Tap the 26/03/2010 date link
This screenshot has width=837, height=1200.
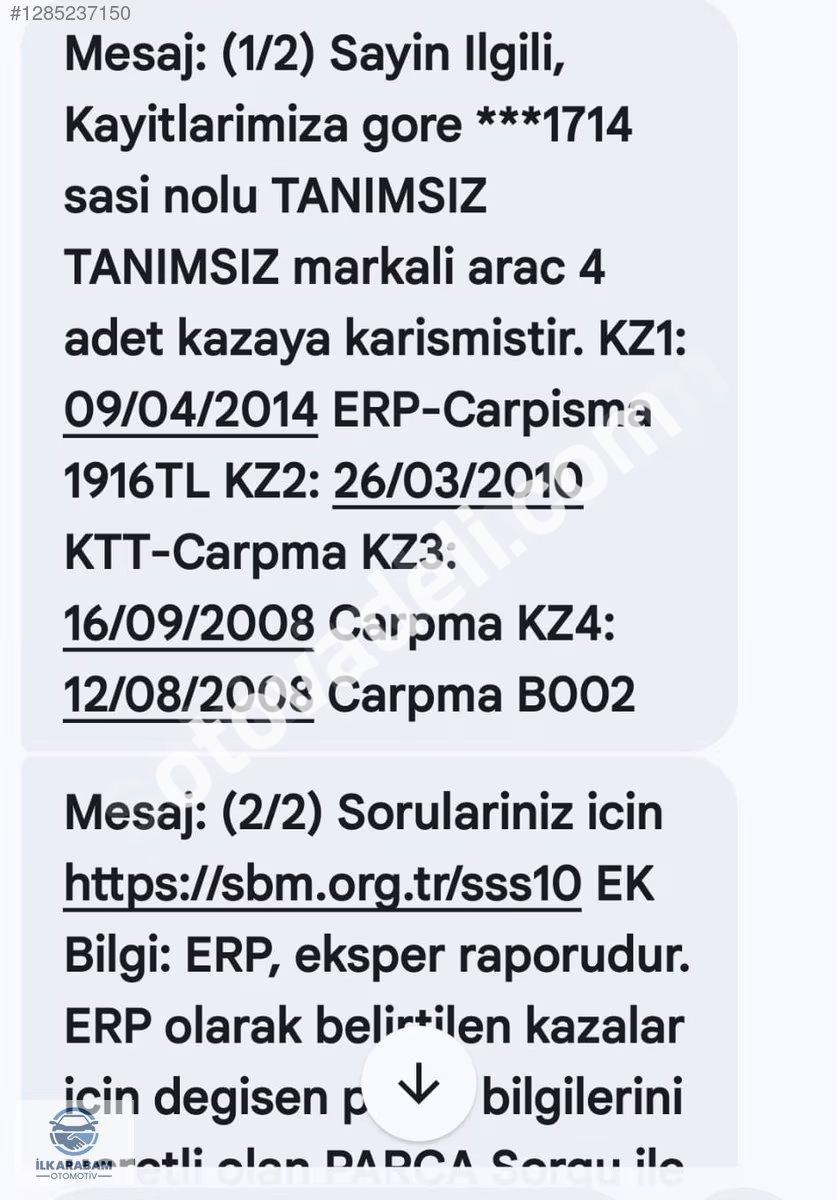click(x=457, y=482)
